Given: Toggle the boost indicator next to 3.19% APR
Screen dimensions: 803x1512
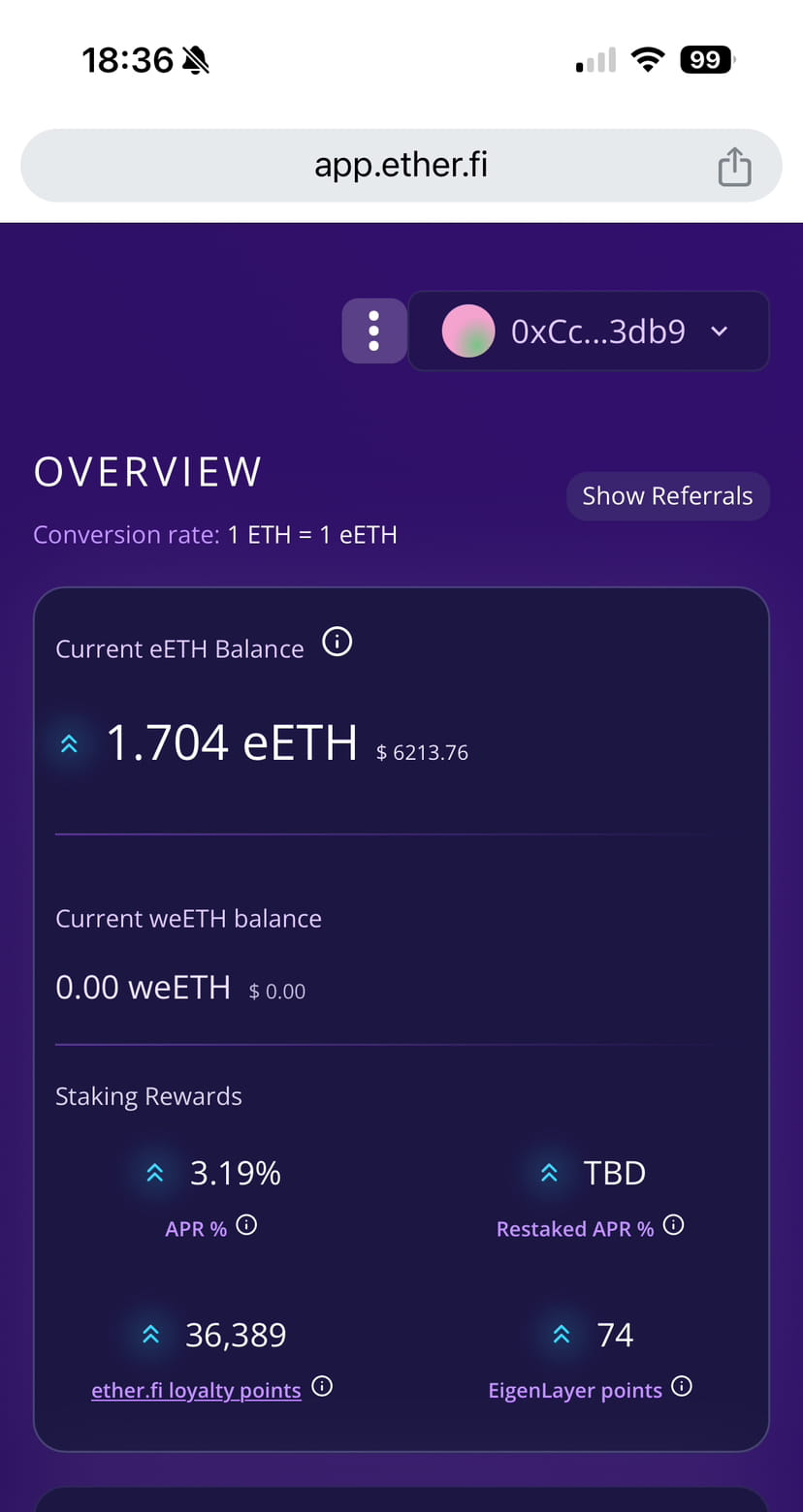Looking at the screenshot, I should pyautogui.click(x=155, y=1172).
